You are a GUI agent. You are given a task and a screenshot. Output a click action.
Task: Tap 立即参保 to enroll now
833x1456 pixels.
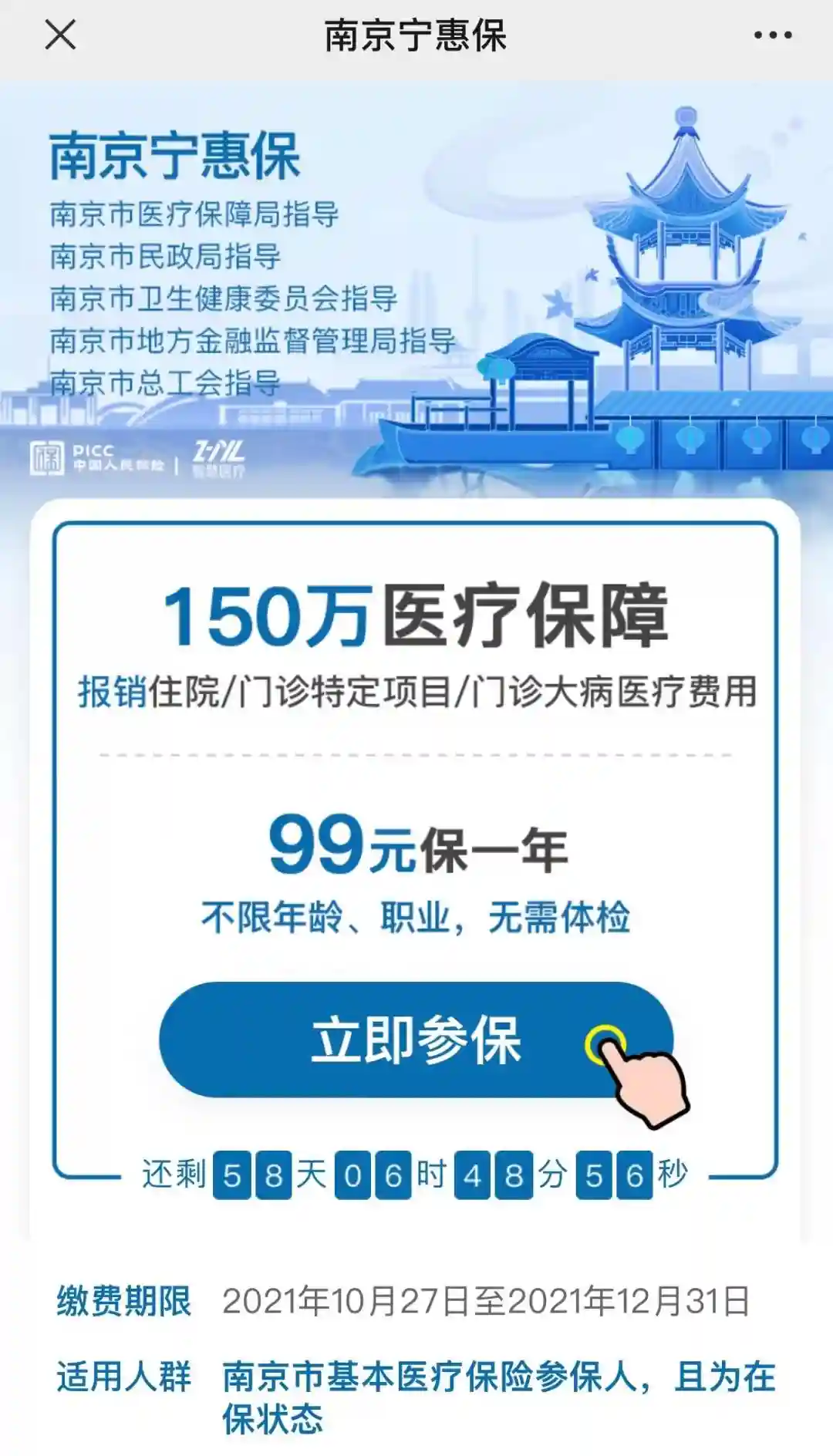tap(416, 1040)
